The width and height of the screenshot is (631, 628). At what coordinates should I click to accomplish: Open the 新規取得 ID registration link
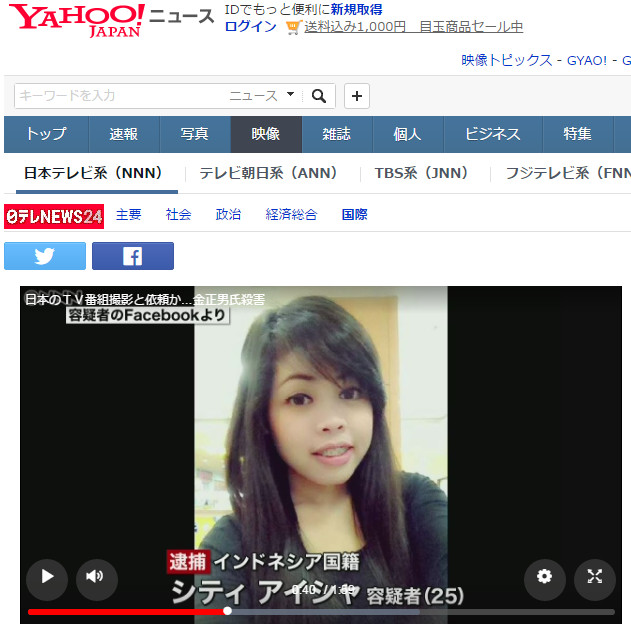click(x=356, y=9)
